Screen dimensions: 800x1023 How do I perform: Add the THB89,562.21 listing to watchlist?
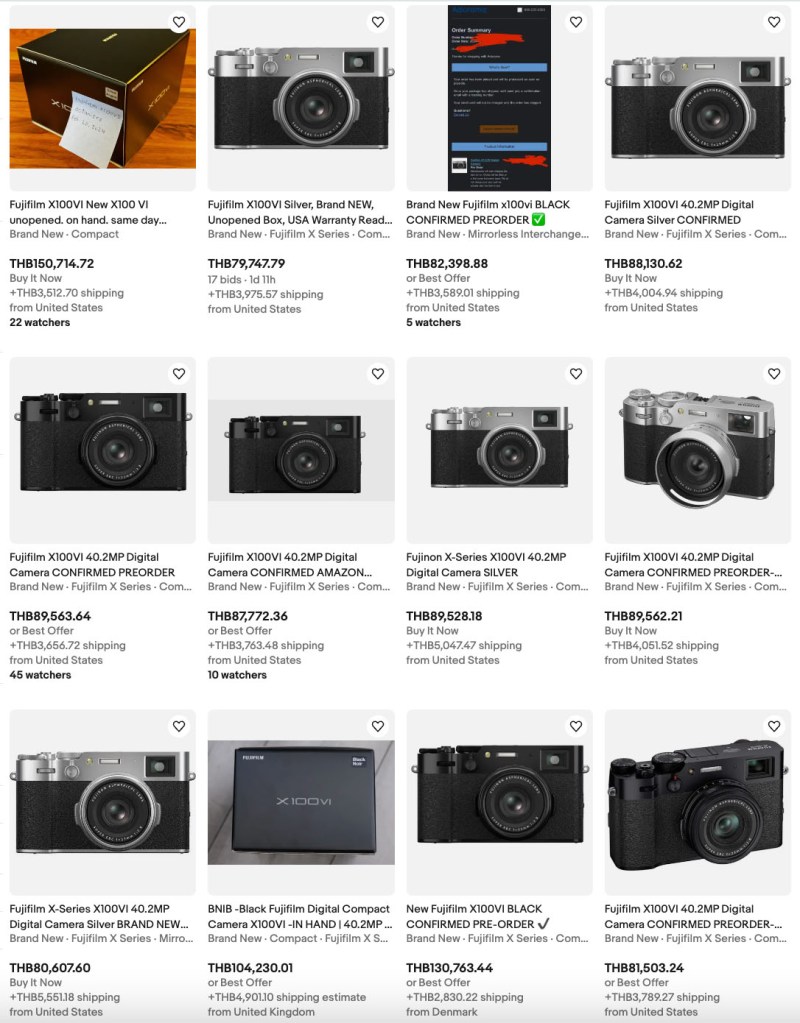[x=774, y=374]
